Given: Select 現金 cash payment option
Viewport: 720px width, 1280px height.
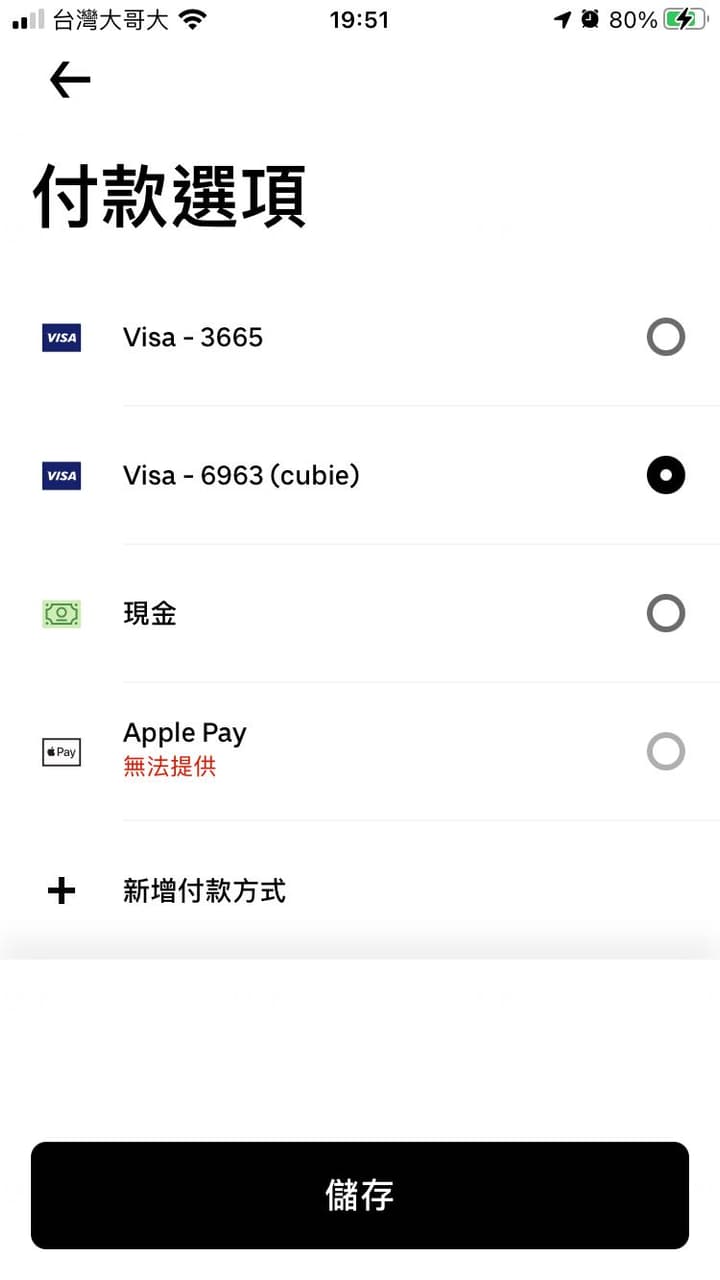Looking at the screenshot, I should coord(665,613).
